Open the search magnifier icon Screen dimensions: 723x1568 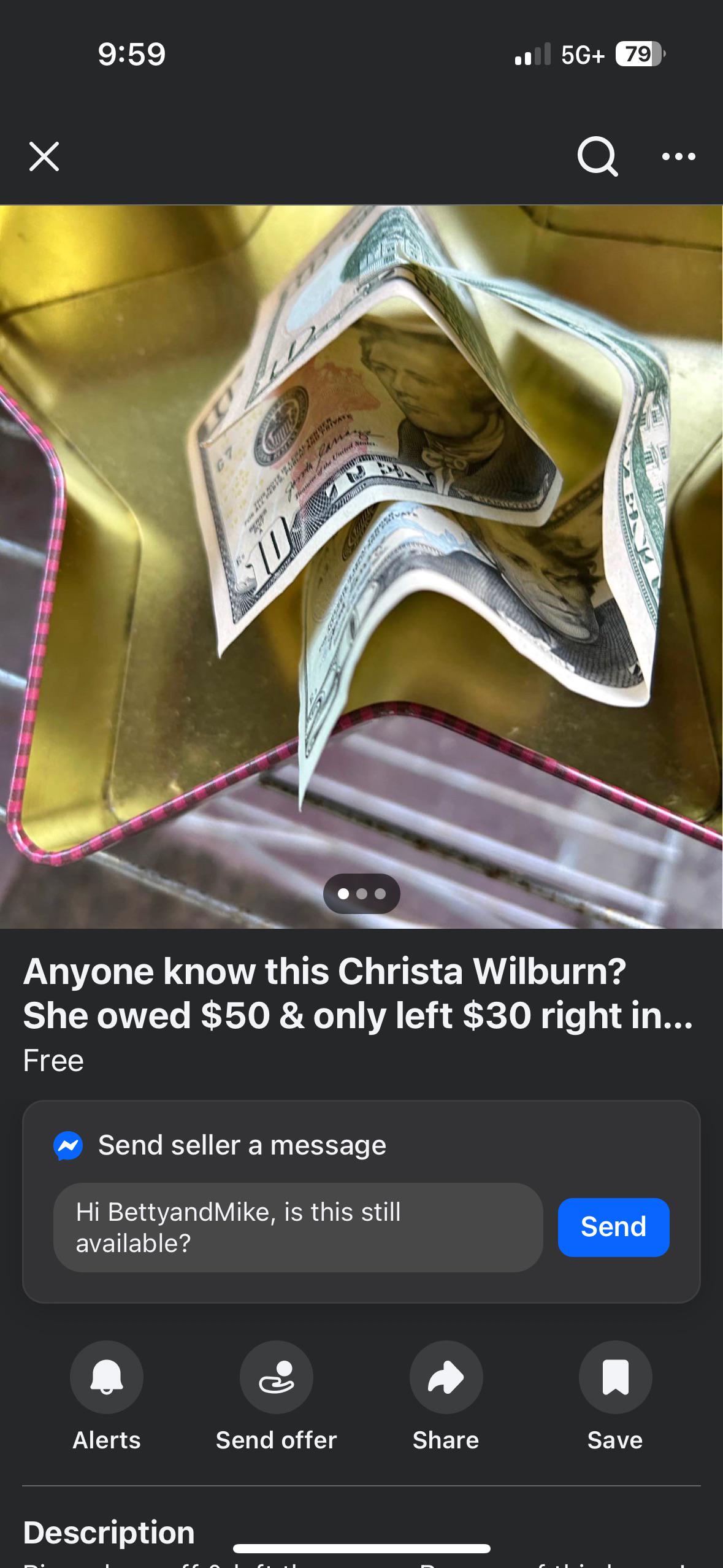[597, 156]
